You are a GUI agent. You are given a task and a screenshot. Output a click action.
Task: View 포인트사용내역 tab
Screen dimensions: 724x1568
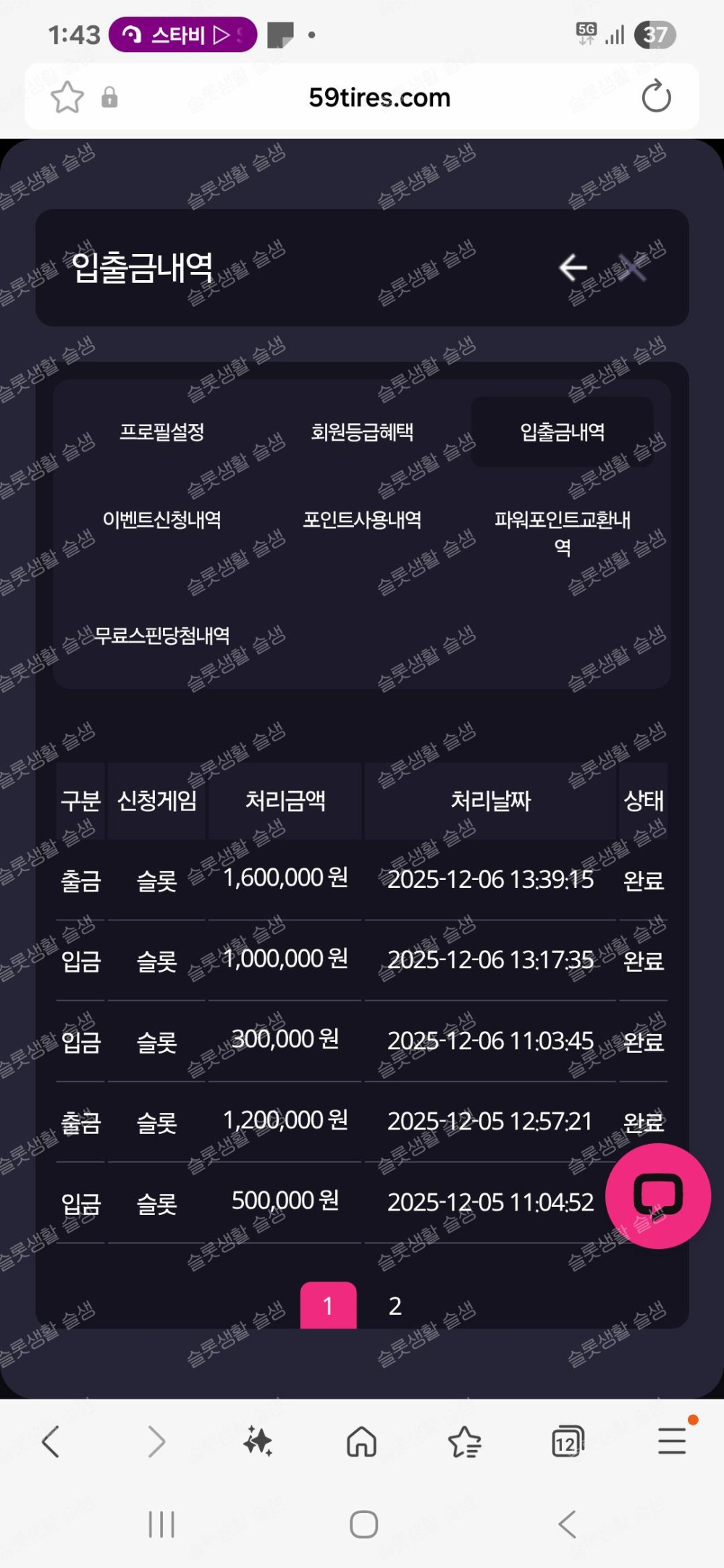362,520
